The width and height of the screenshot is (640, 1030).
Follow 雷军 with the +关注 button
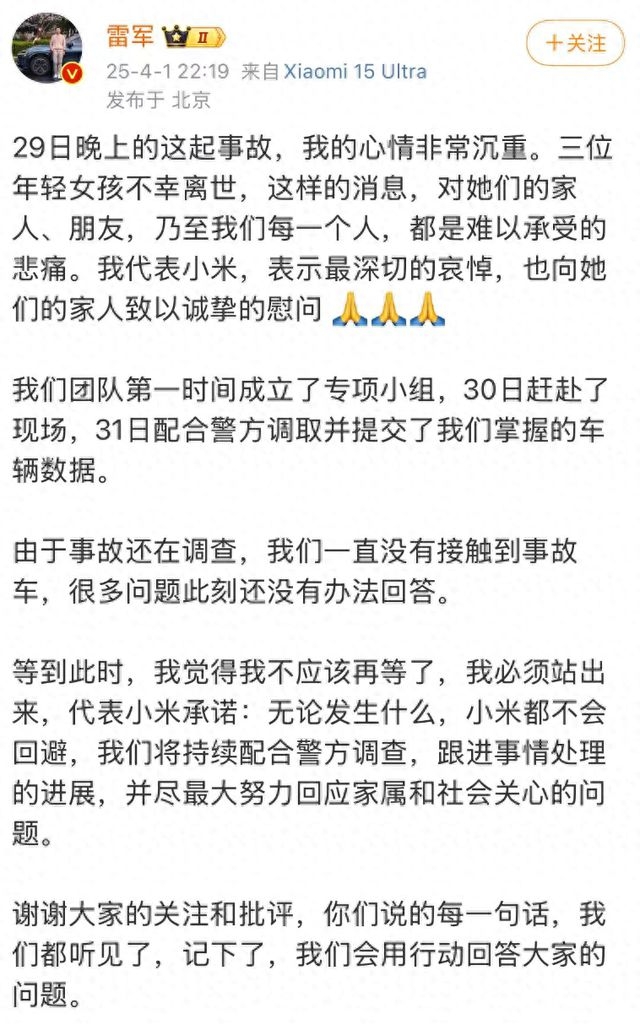click(x=575, y=43)
